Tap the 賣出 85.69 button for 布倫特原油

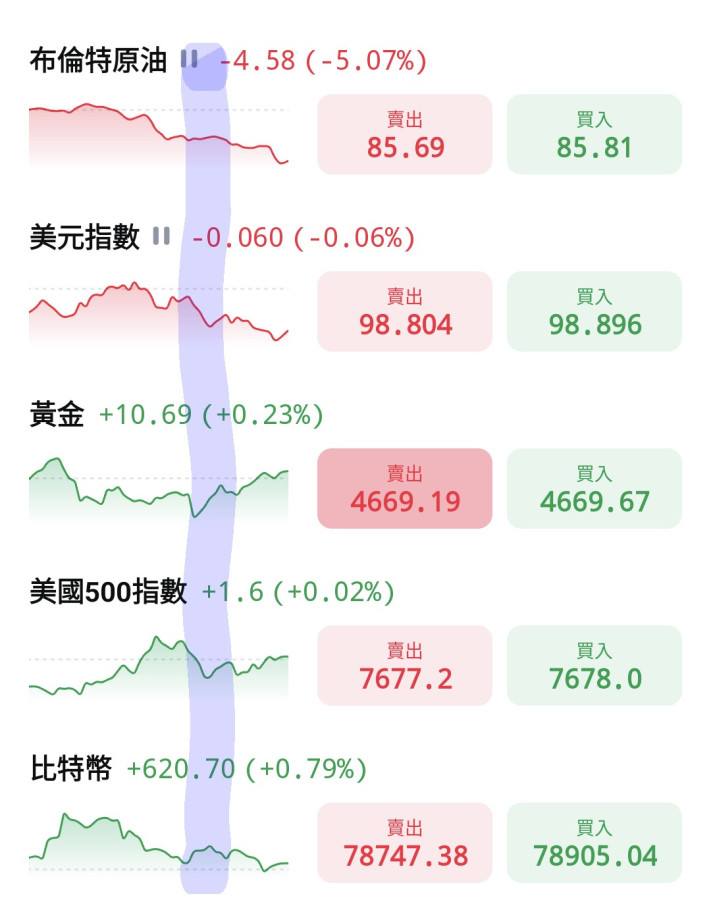pos(405,134)
